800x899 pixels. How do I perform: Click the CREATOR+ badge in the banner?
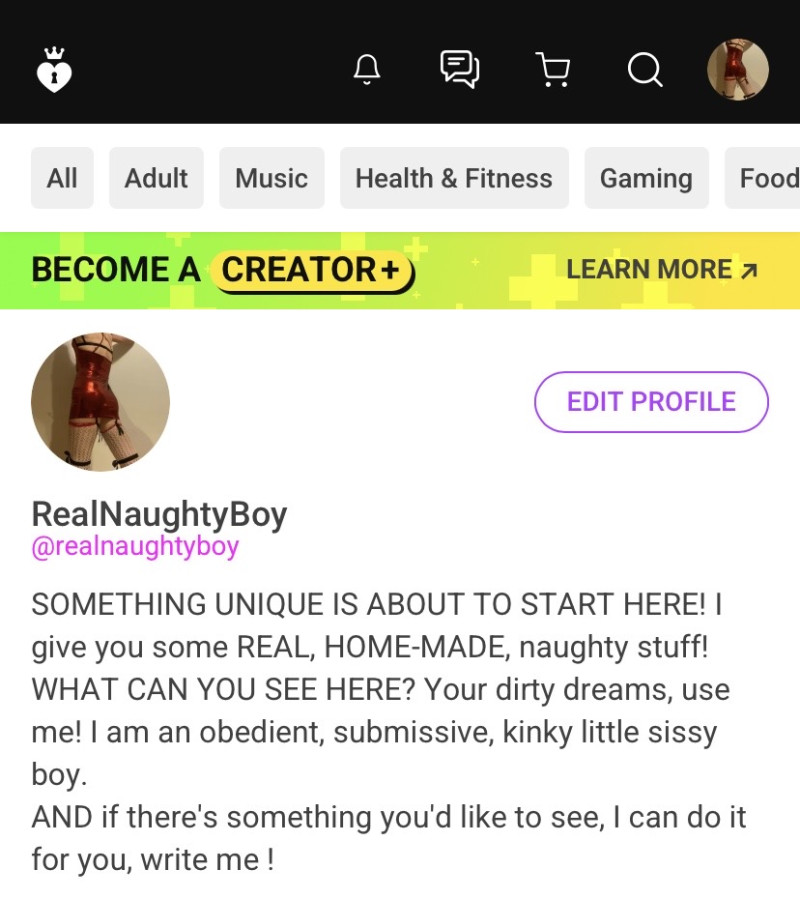click(x=312, y=270)
